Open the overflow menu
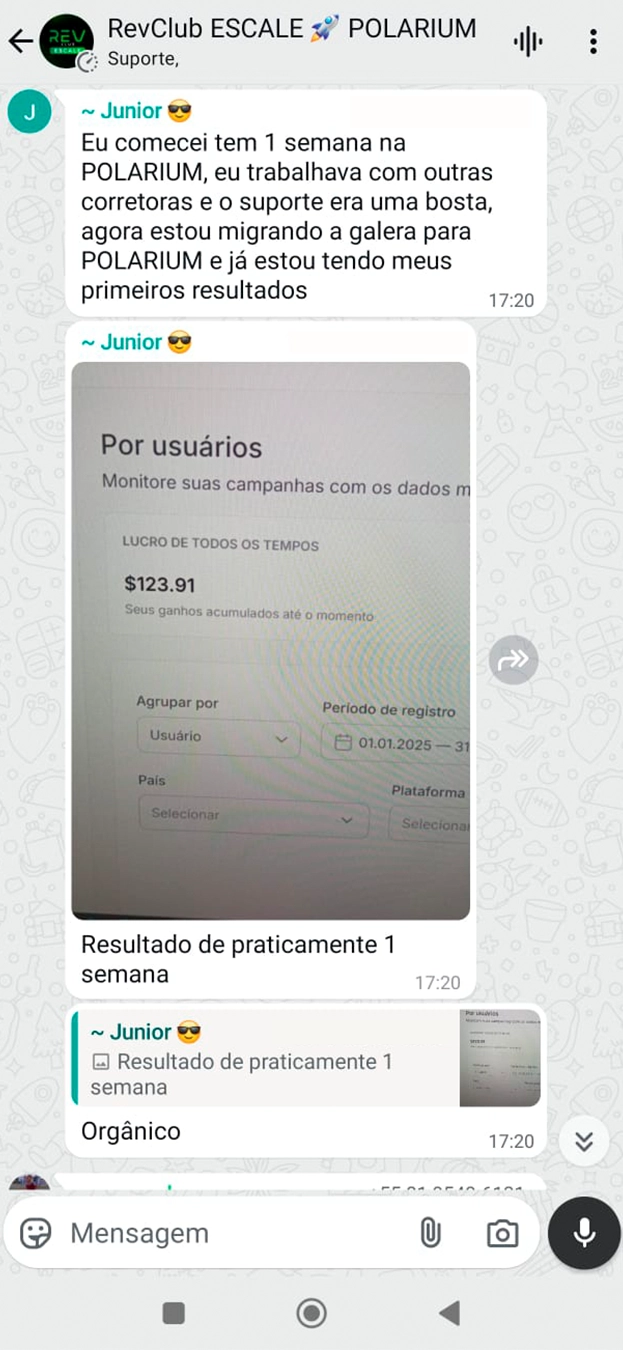This screenshot has height=1350, width=623. (593, 41)
